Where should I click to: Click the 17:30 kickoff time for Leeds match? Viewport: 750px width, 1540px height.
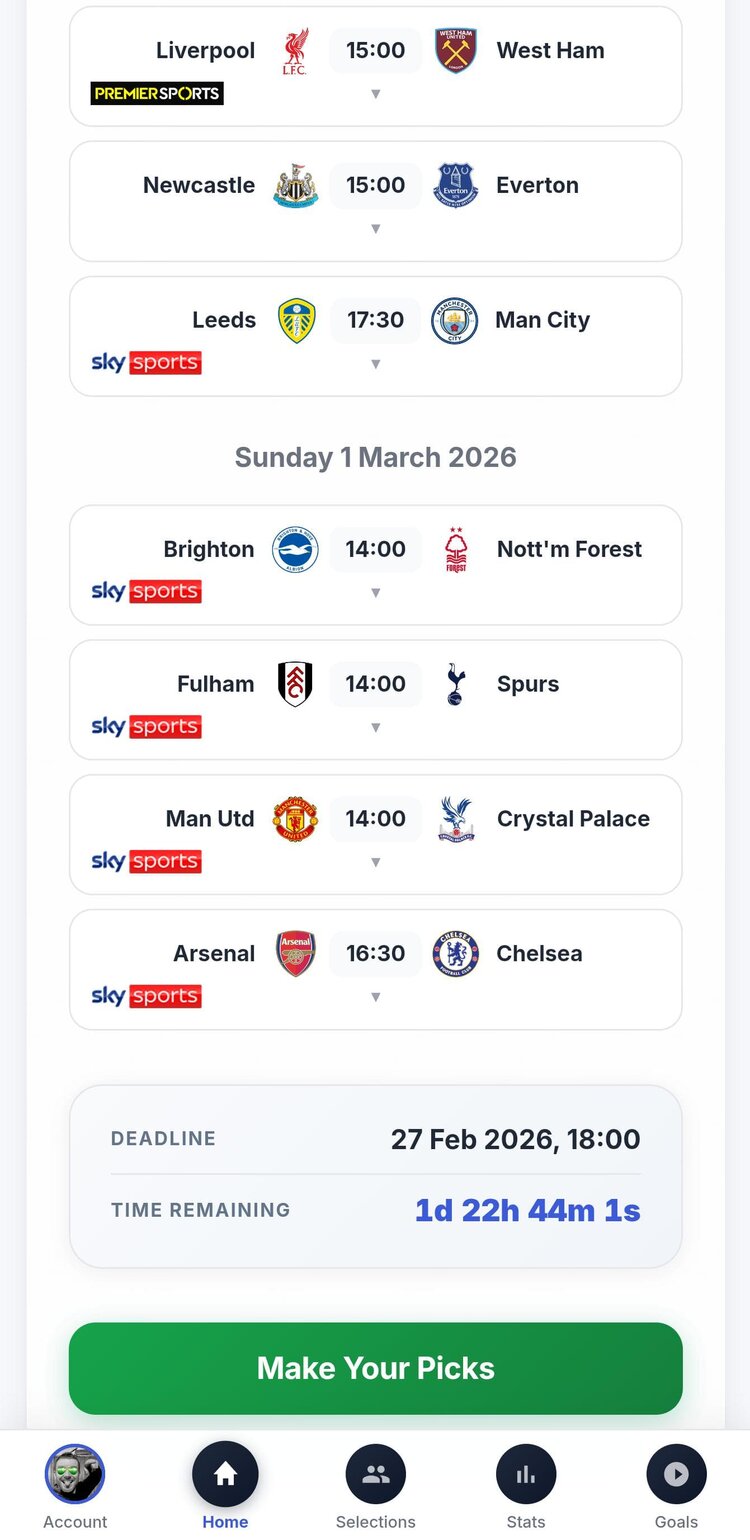pos(375,320)
